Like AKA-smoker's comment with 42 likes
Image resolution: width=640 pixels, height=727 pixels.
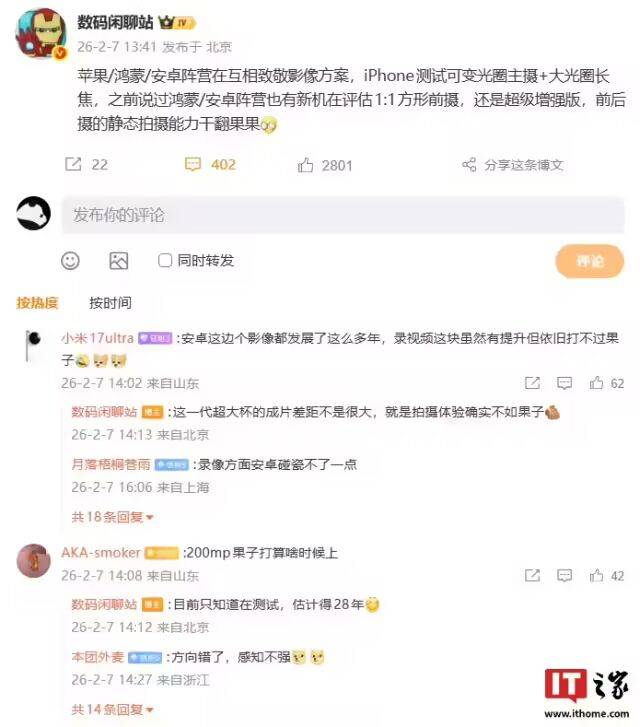(x=597, y=576)
